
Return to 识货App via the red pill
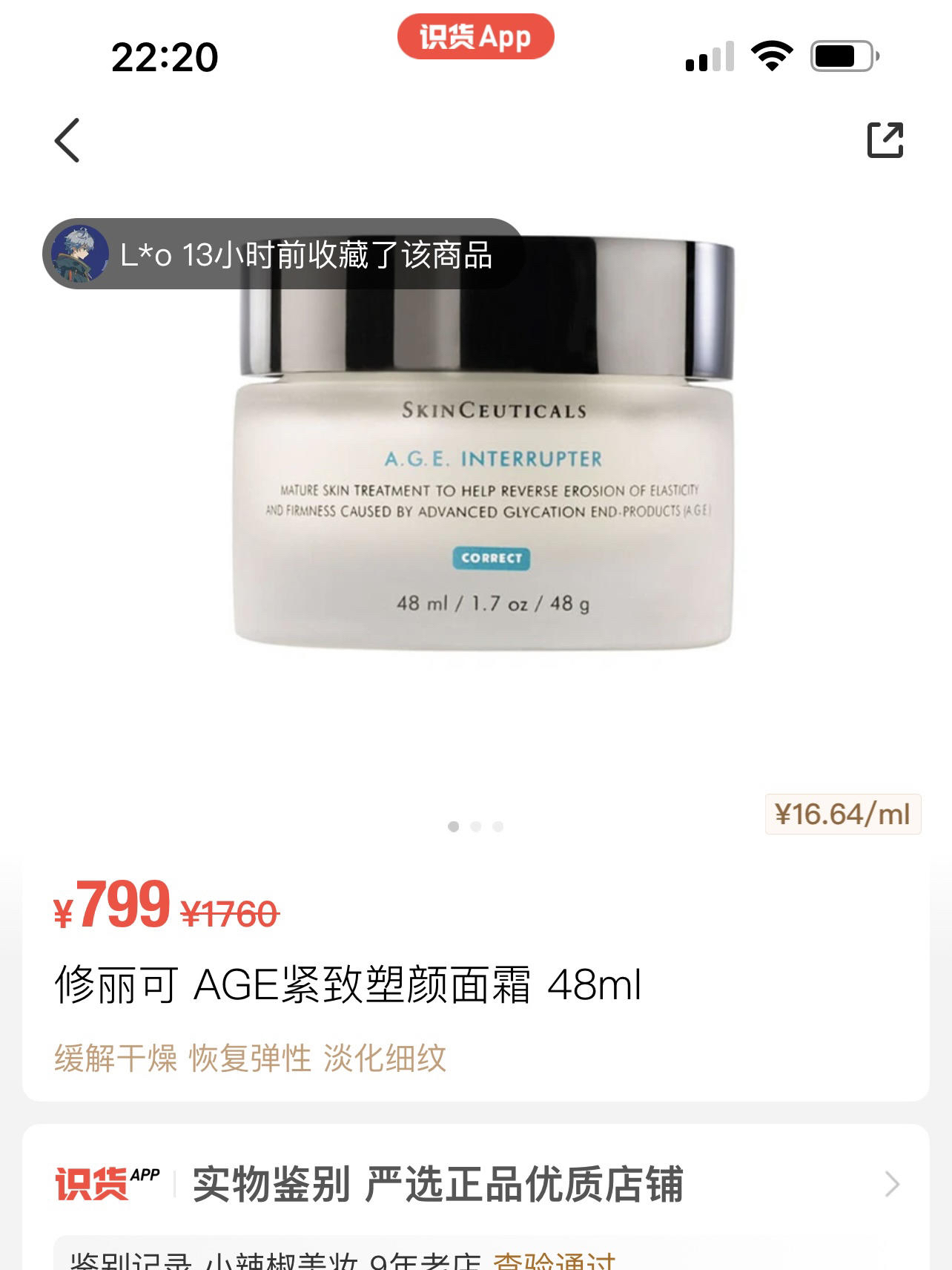point(475,37)
